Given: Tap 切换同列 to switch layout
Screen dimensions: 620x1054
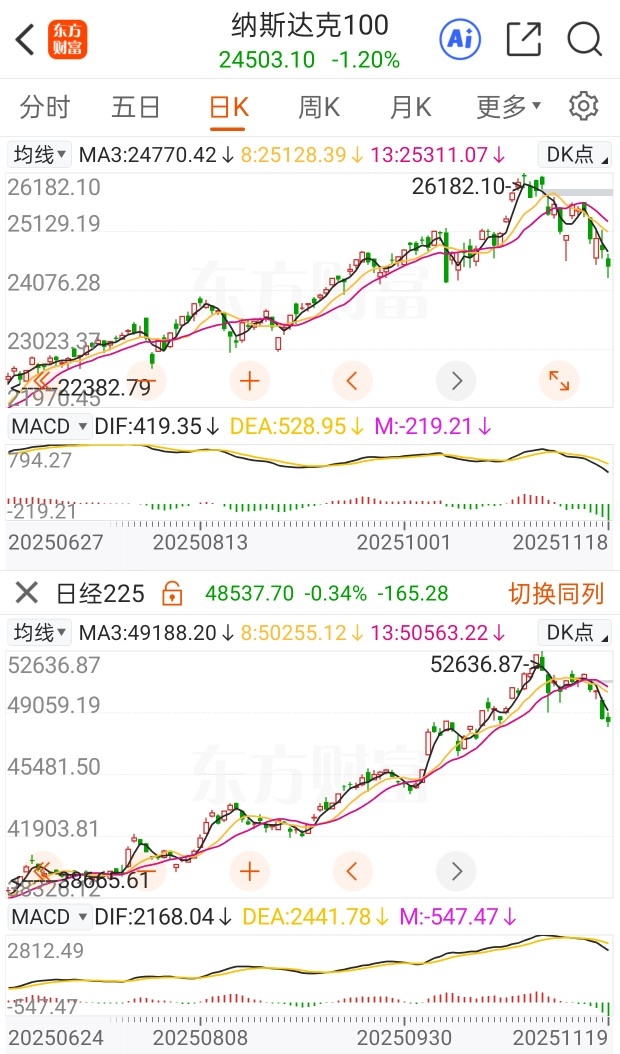Looking at the screenshot, I should pyautogui.click(x=555, y=594).
